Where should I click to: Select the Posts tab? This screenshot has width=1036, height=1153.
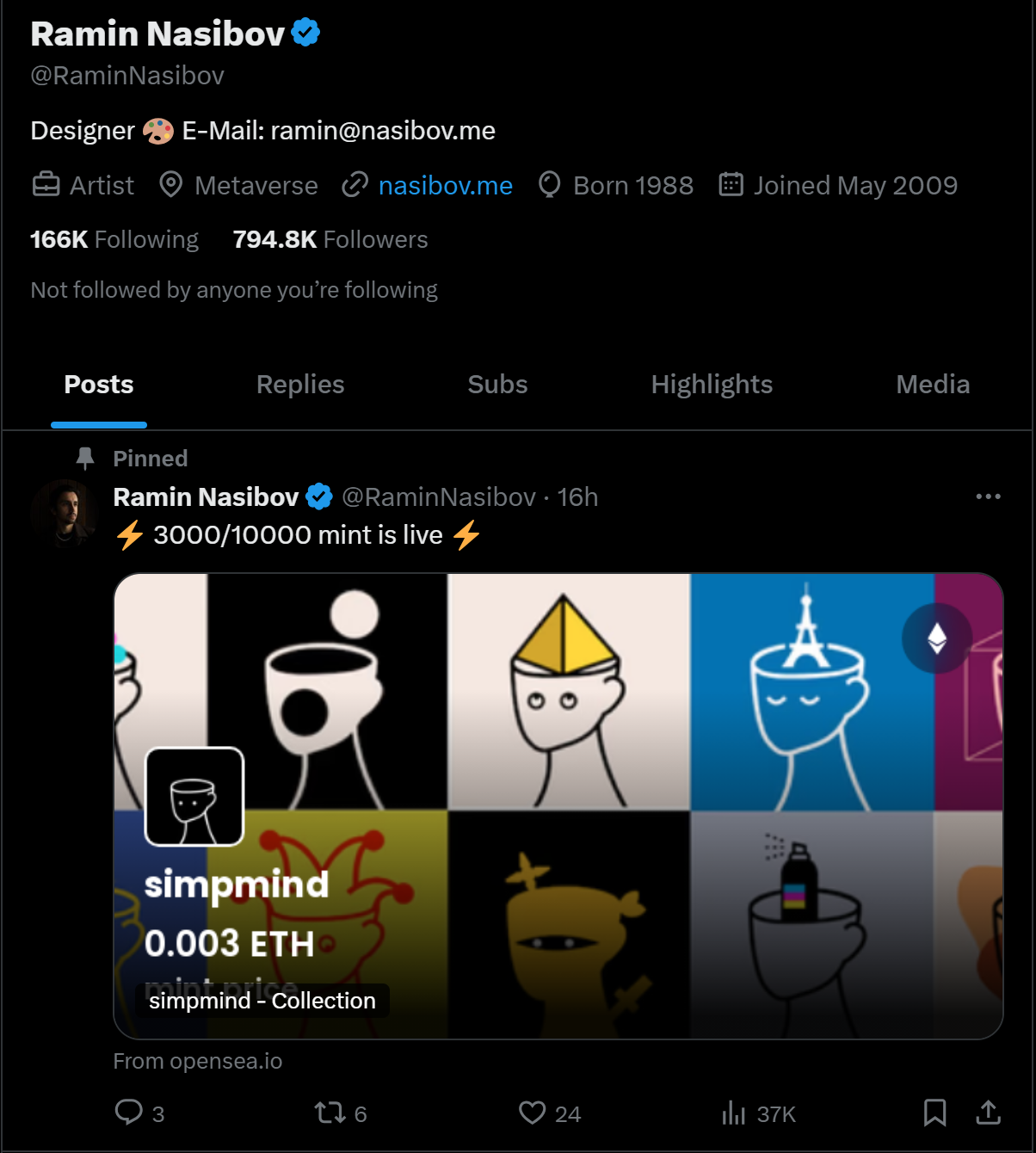[99, 385]
